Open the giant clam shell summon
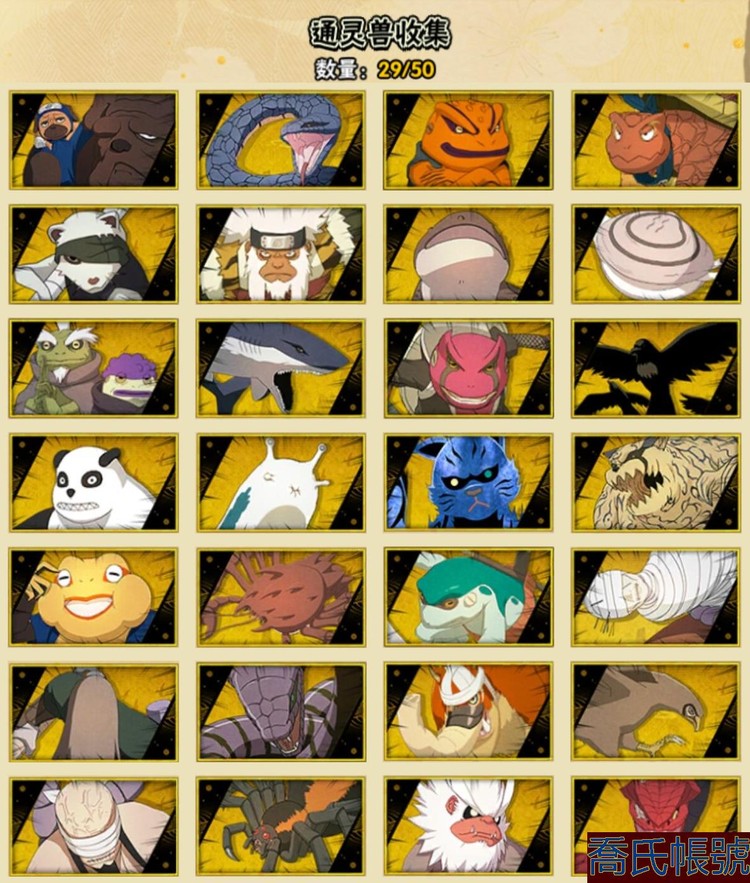The height and width of the screenshot is (883, 750). [x=656, y=255]
